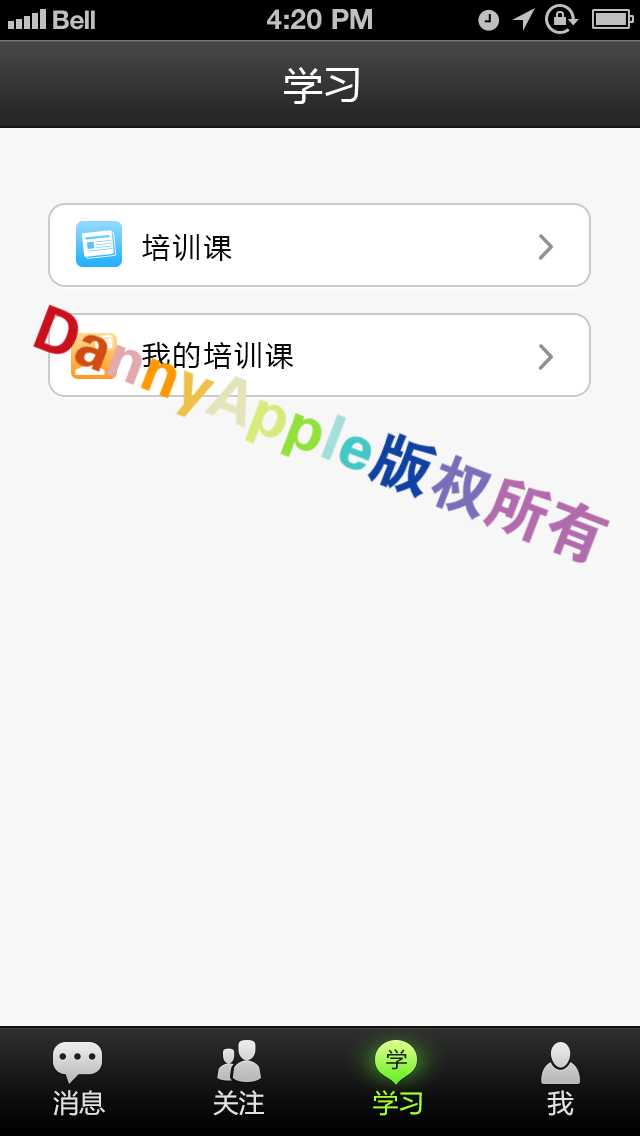Screen dimensions: 640x1136
Task: Switch to the 关注 tab
Action: pyautogui.click(x=239, y=1080)
